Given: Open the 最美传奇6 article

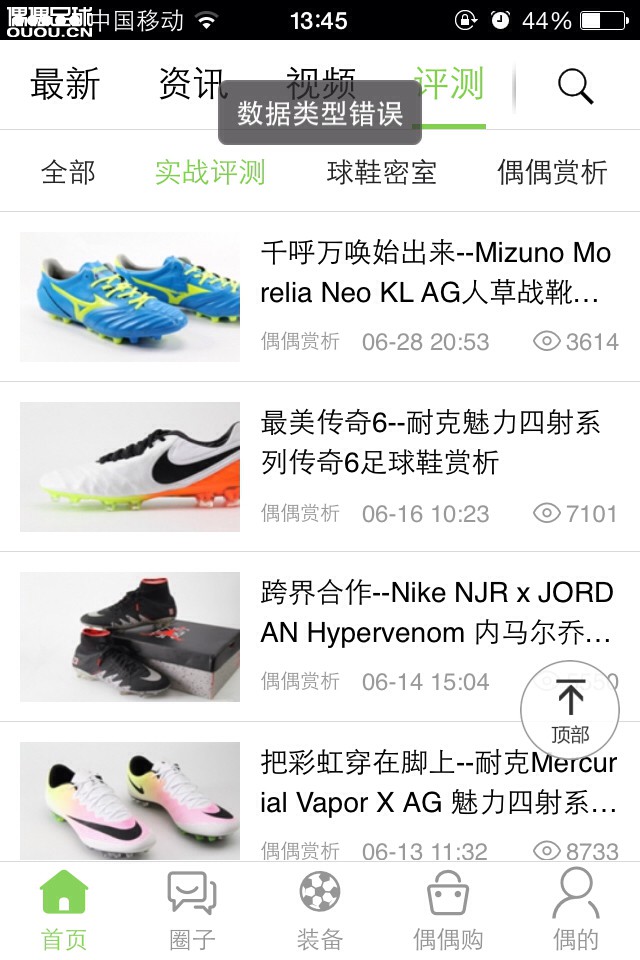Looking at the screenshot, I should [x=430, y=443].
